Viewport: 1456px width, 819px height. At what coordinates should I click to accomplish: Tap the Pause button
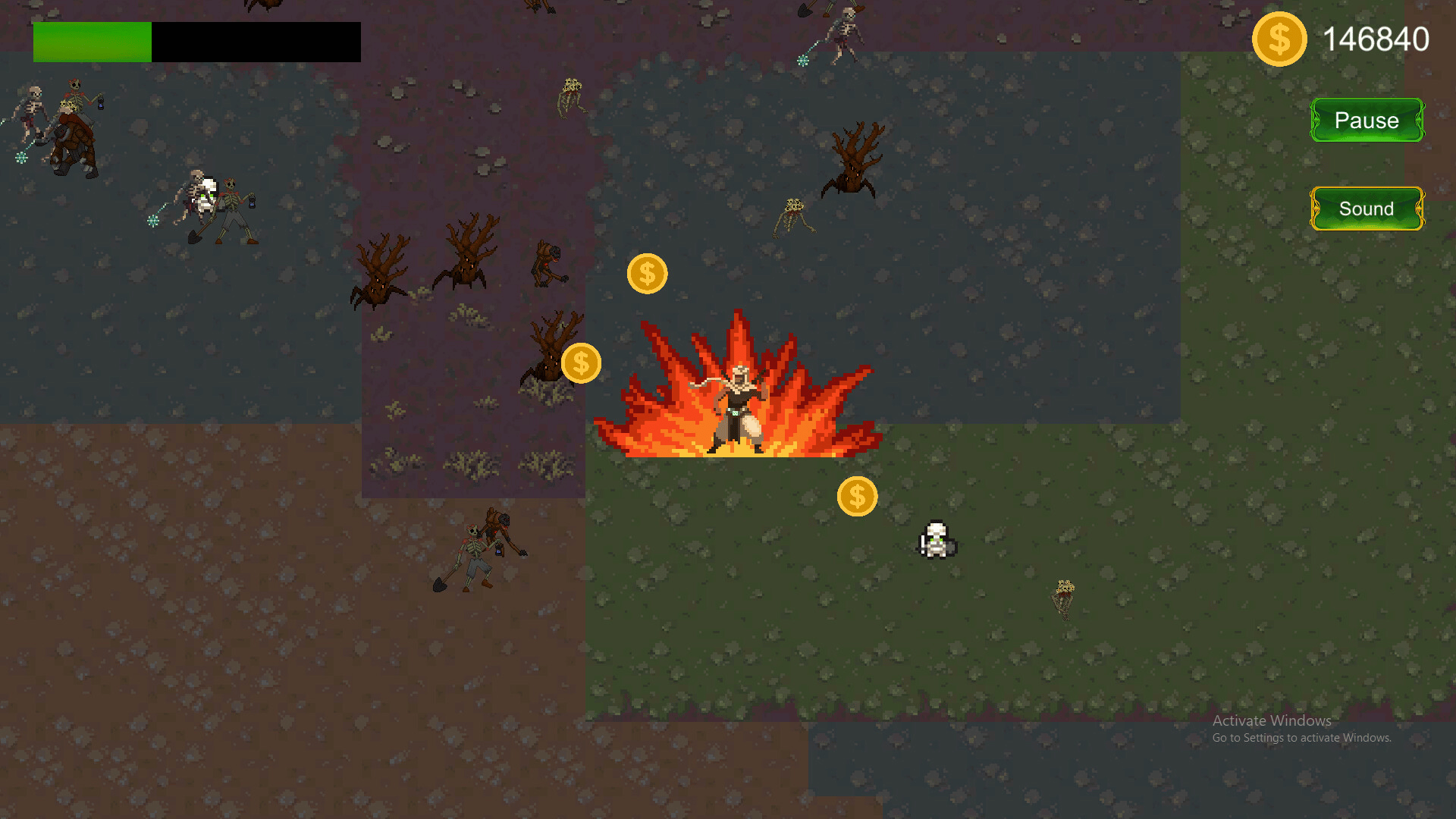click(1367, 121)
